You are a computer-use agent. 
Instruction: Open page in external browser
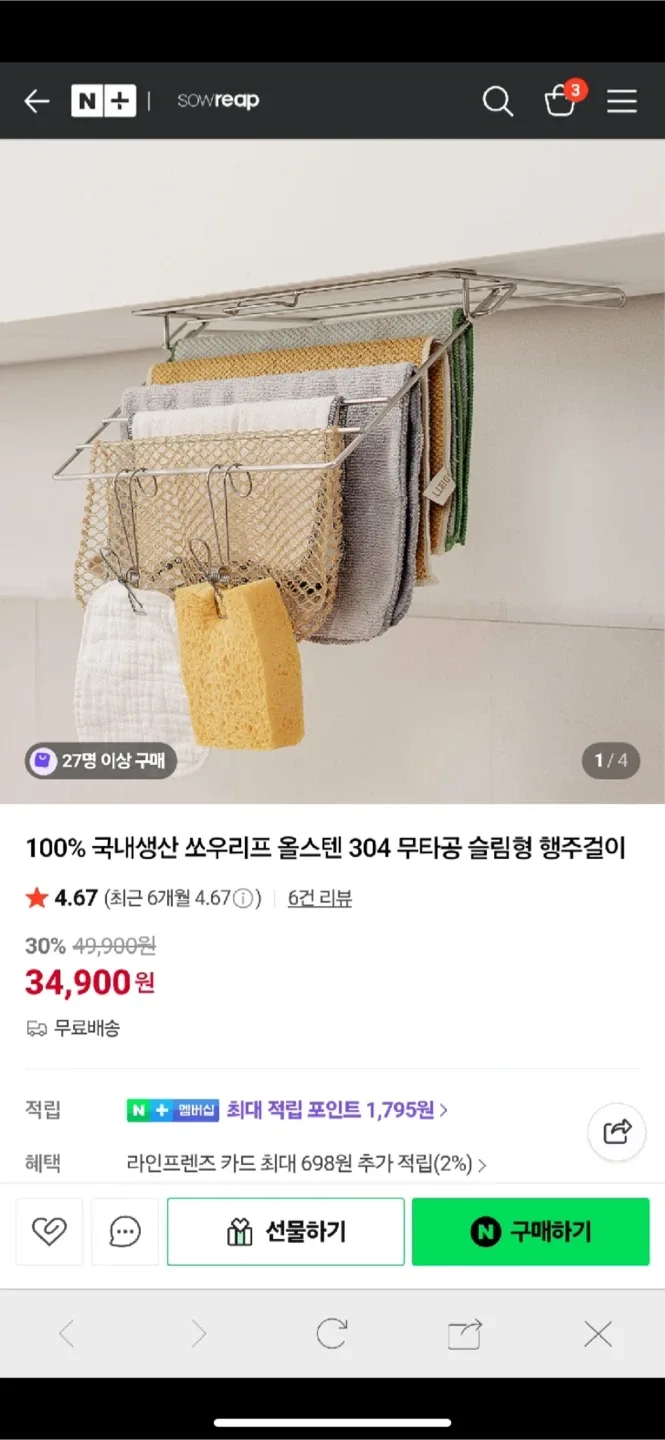point(464,1333)
